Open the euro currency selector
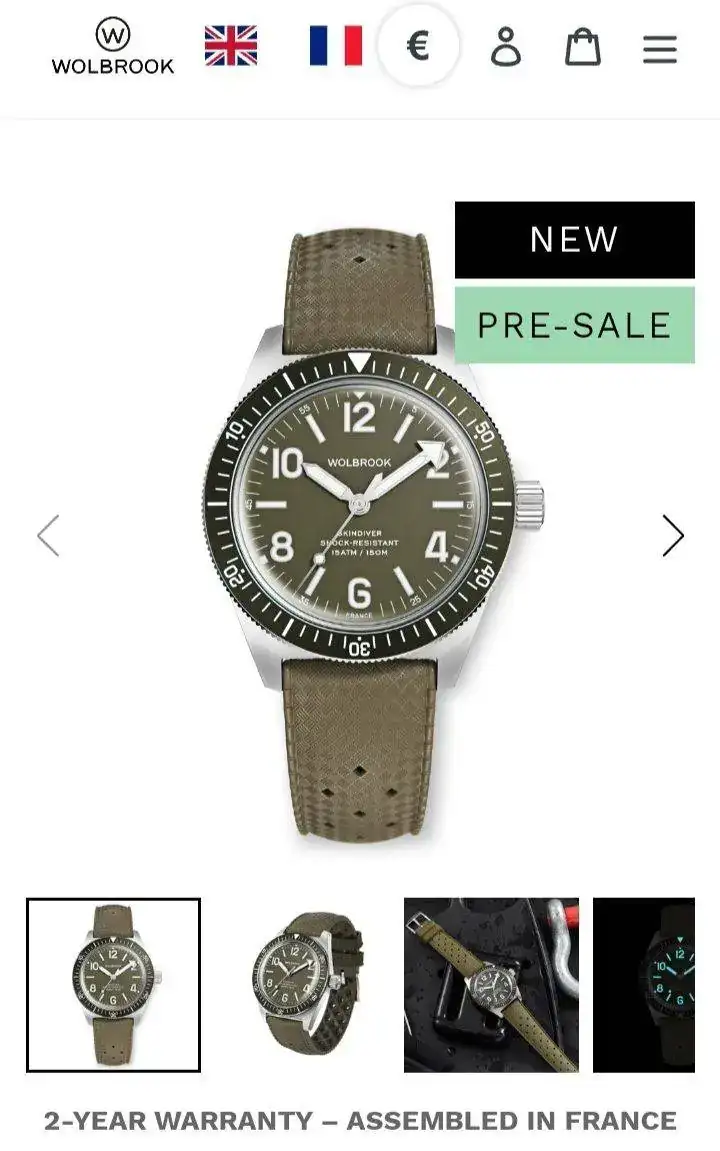The image size is (720, 1151). [x=418, y=46]
